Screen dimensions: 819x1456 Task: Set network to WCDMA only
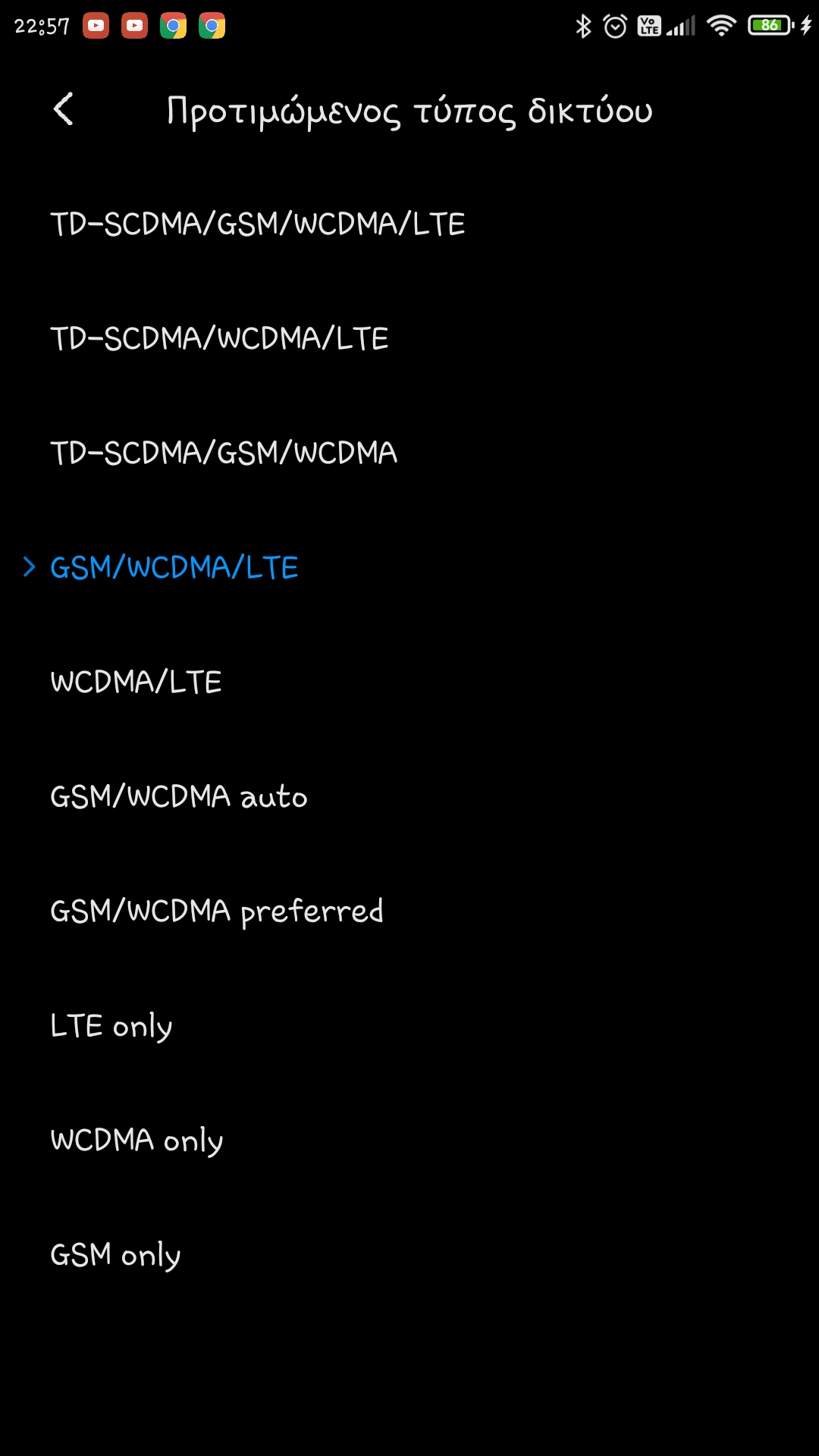[136, 1141]
